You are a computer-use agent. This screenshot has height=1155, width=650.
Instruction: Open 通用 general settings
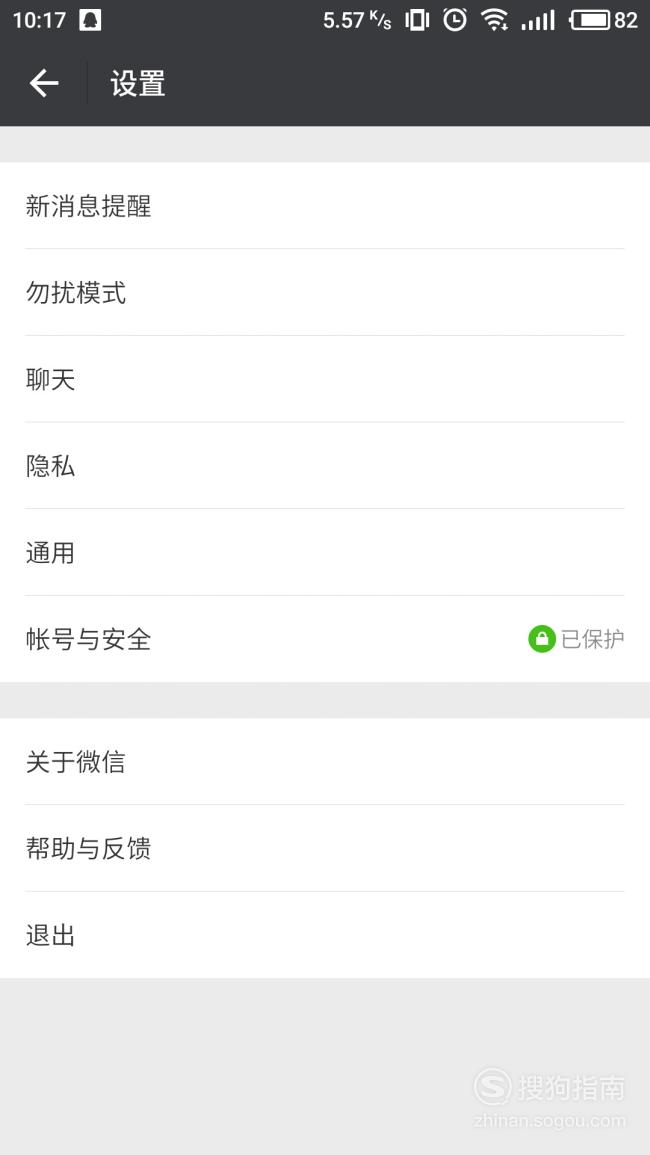[325, 552]
